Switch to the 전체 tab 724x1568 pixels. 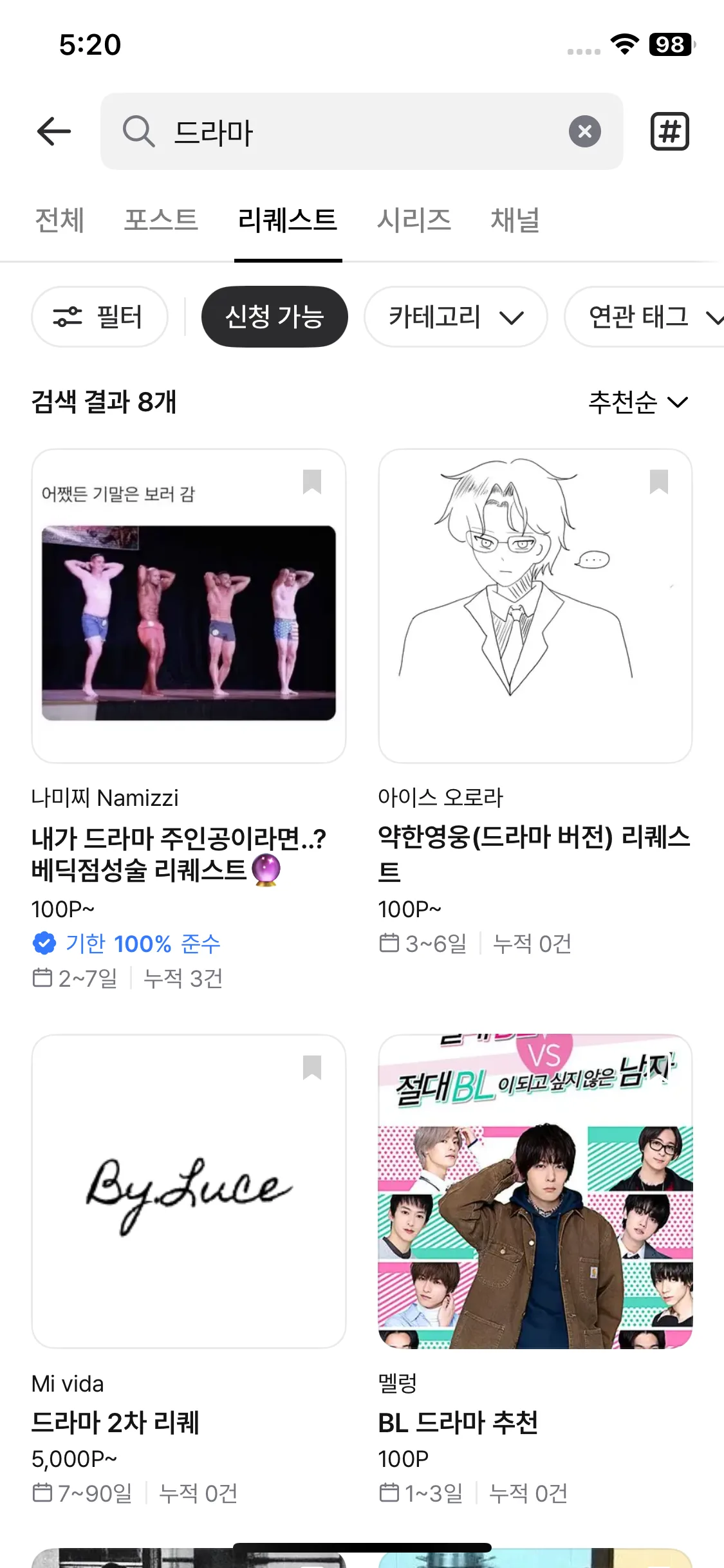[59, 220]
